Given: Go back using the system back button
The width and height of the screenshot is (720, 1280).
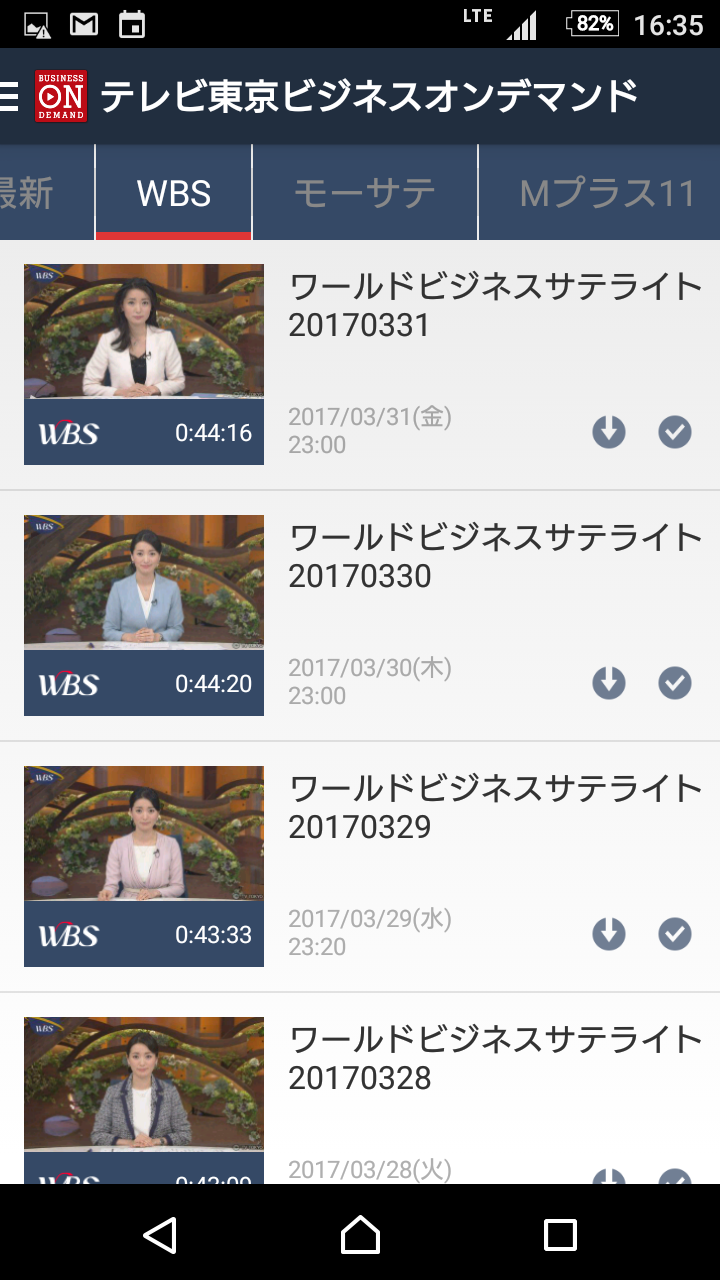Looking at the screenshot, I should 160,1235.
